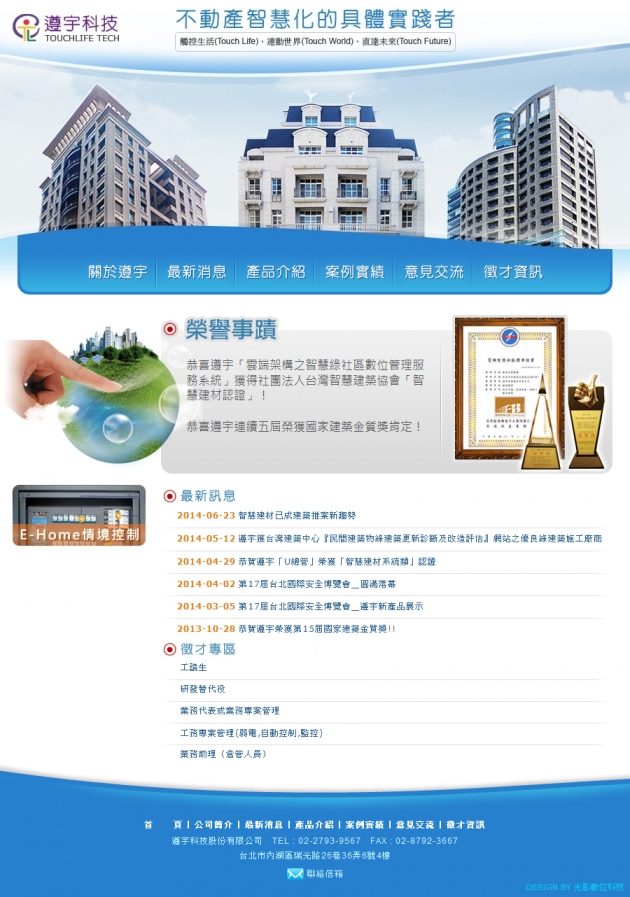Open the 關於遵宇 navigation tab
Screen dimensions: 630x897
pyautogui.click(x=118, y=272)
